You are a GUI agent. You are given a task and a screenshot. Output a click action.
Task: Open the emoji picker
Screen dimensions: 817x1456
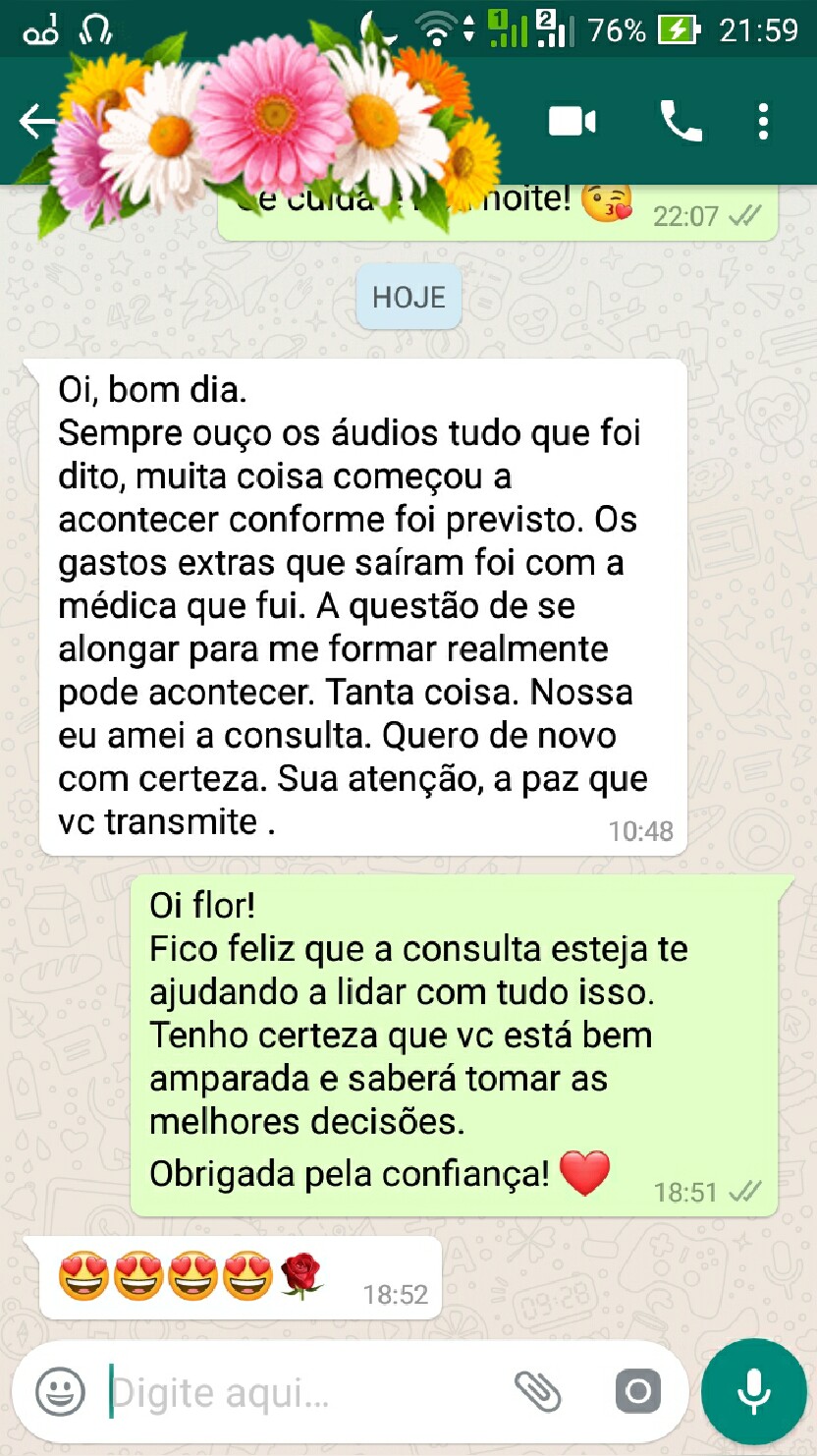pyautogui.click(x=59, y=1392)
